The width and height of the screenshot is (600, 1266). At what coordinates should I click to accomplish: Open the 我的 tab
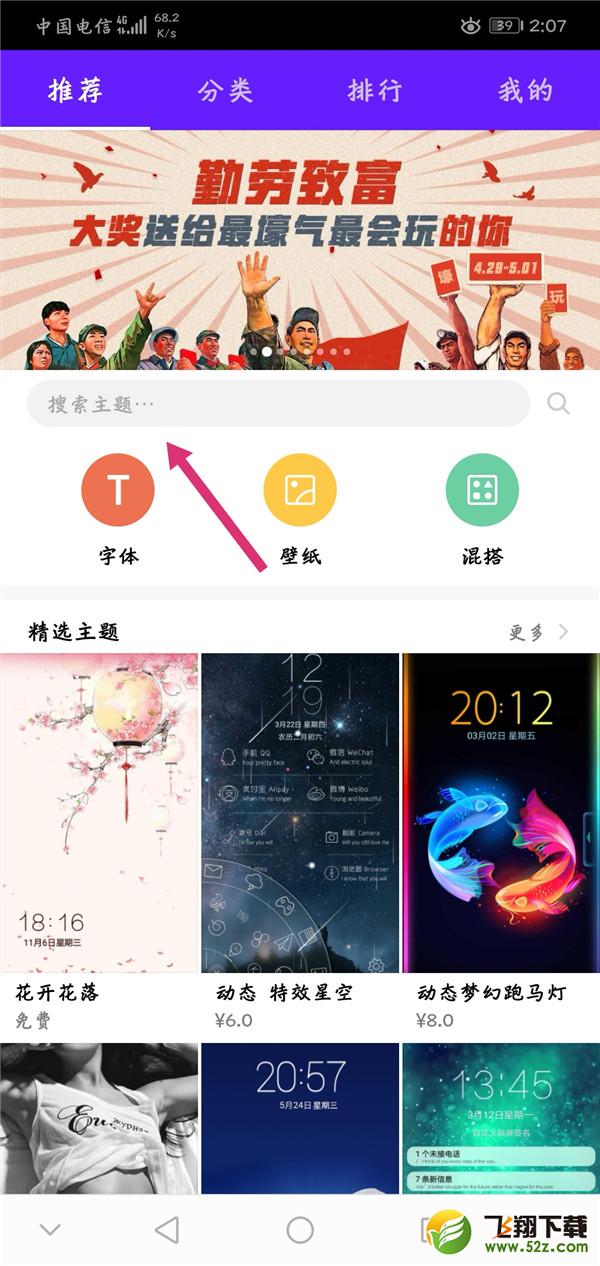coord(525,90)
